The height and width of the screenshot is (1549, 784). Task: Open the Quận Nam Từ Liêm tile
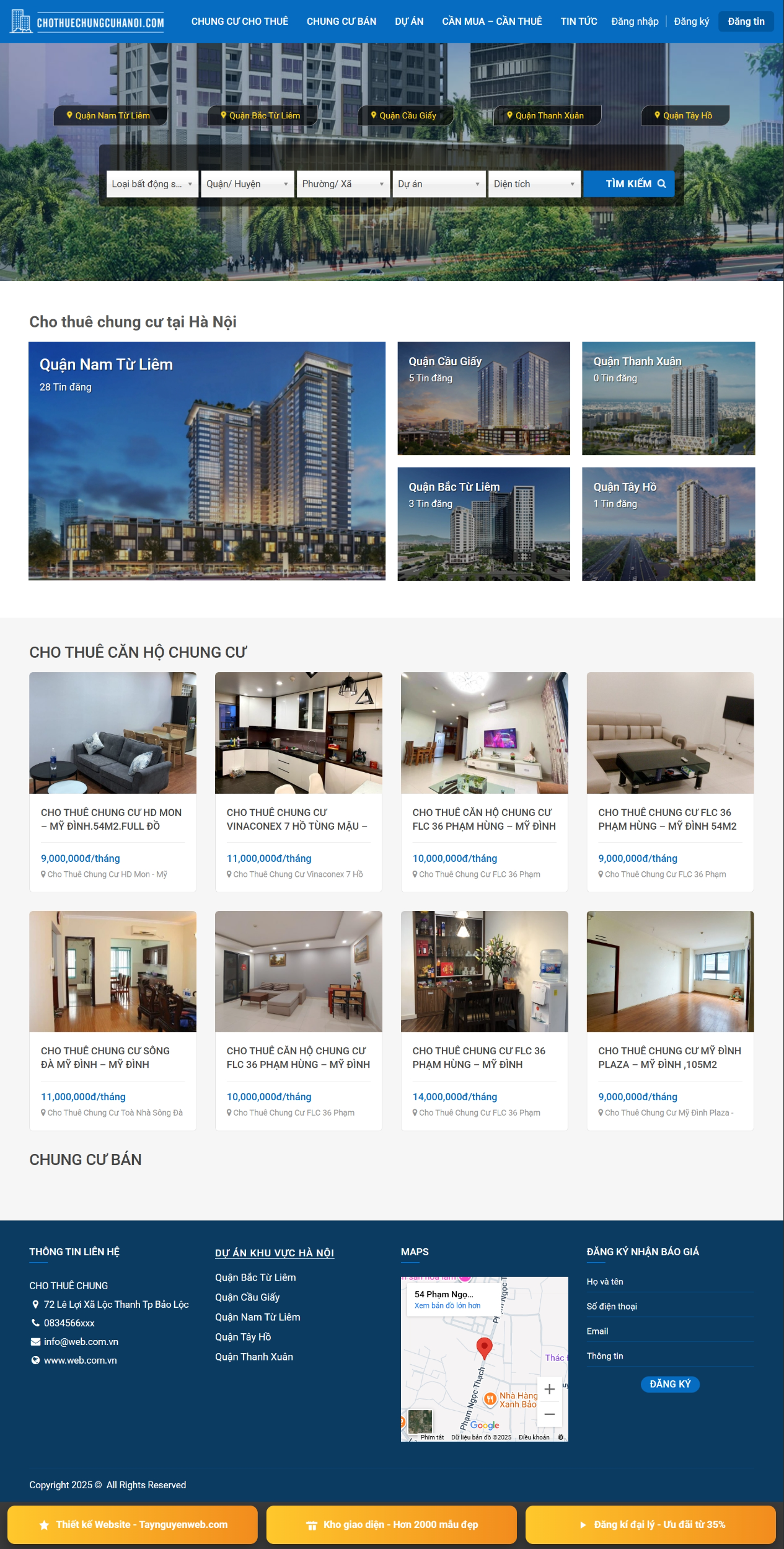pos(206,461)
